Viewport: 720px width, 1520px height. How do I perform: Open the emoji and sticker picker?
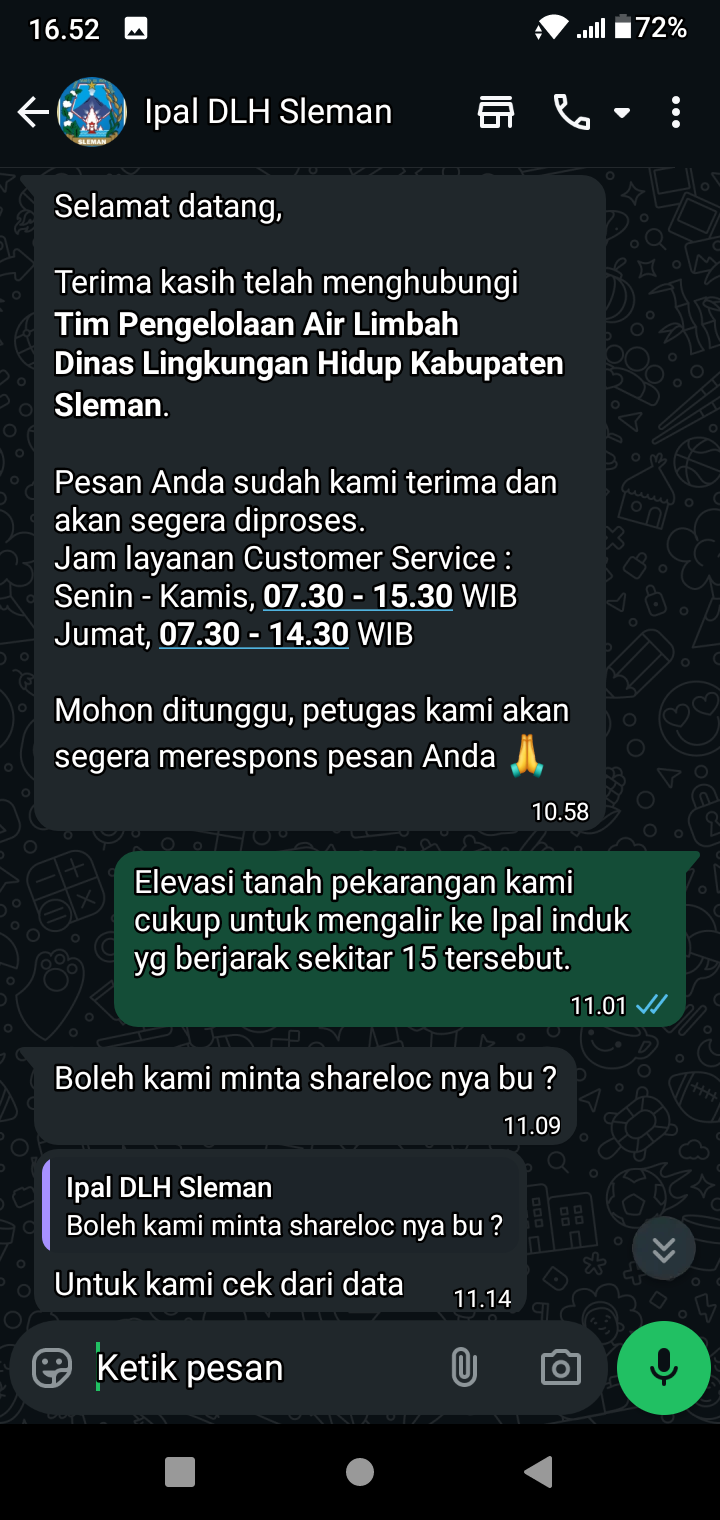tap(52, 1367)
